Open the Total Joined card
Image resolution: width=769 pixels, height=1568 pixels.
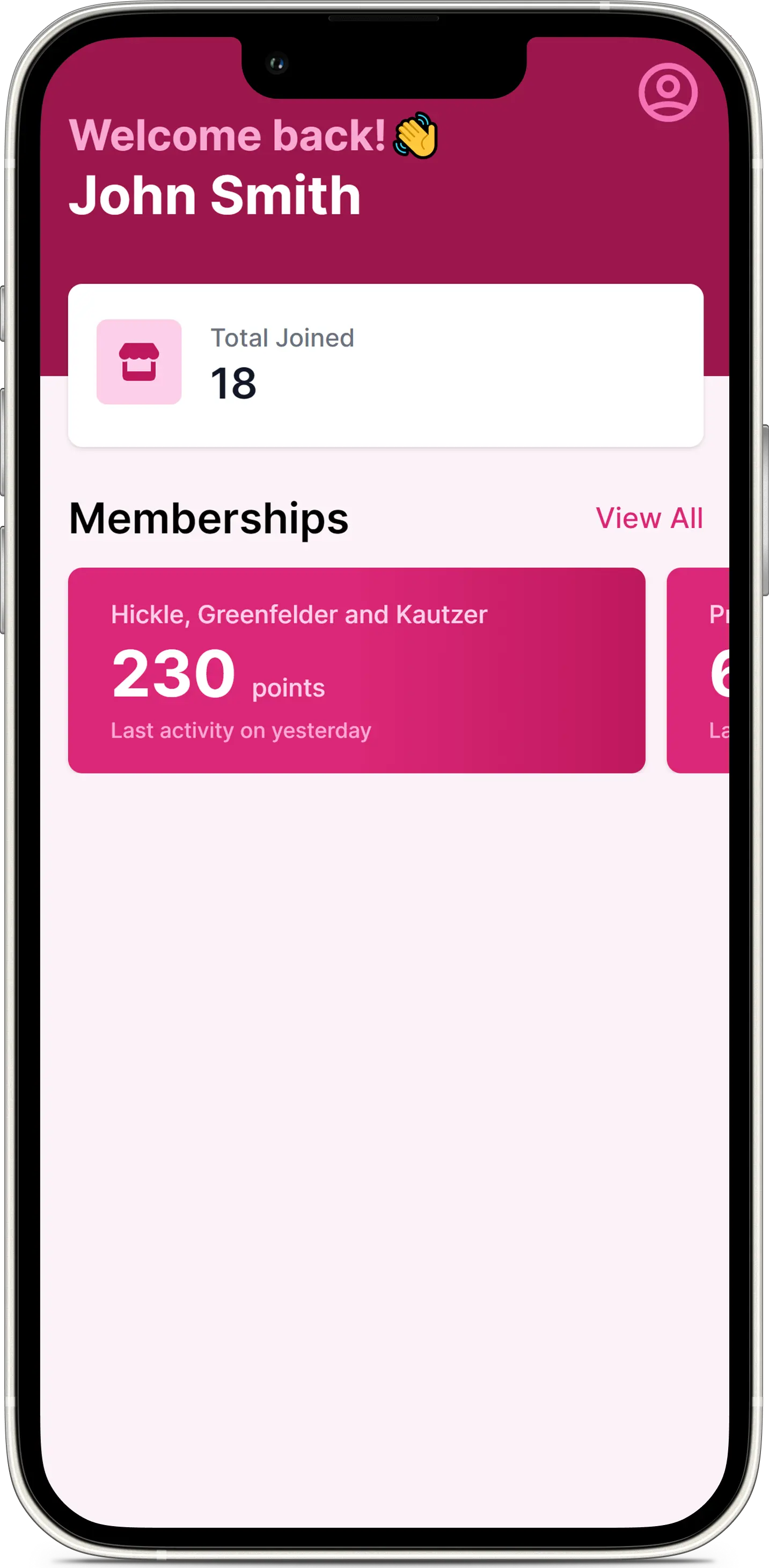pos(385,365)
